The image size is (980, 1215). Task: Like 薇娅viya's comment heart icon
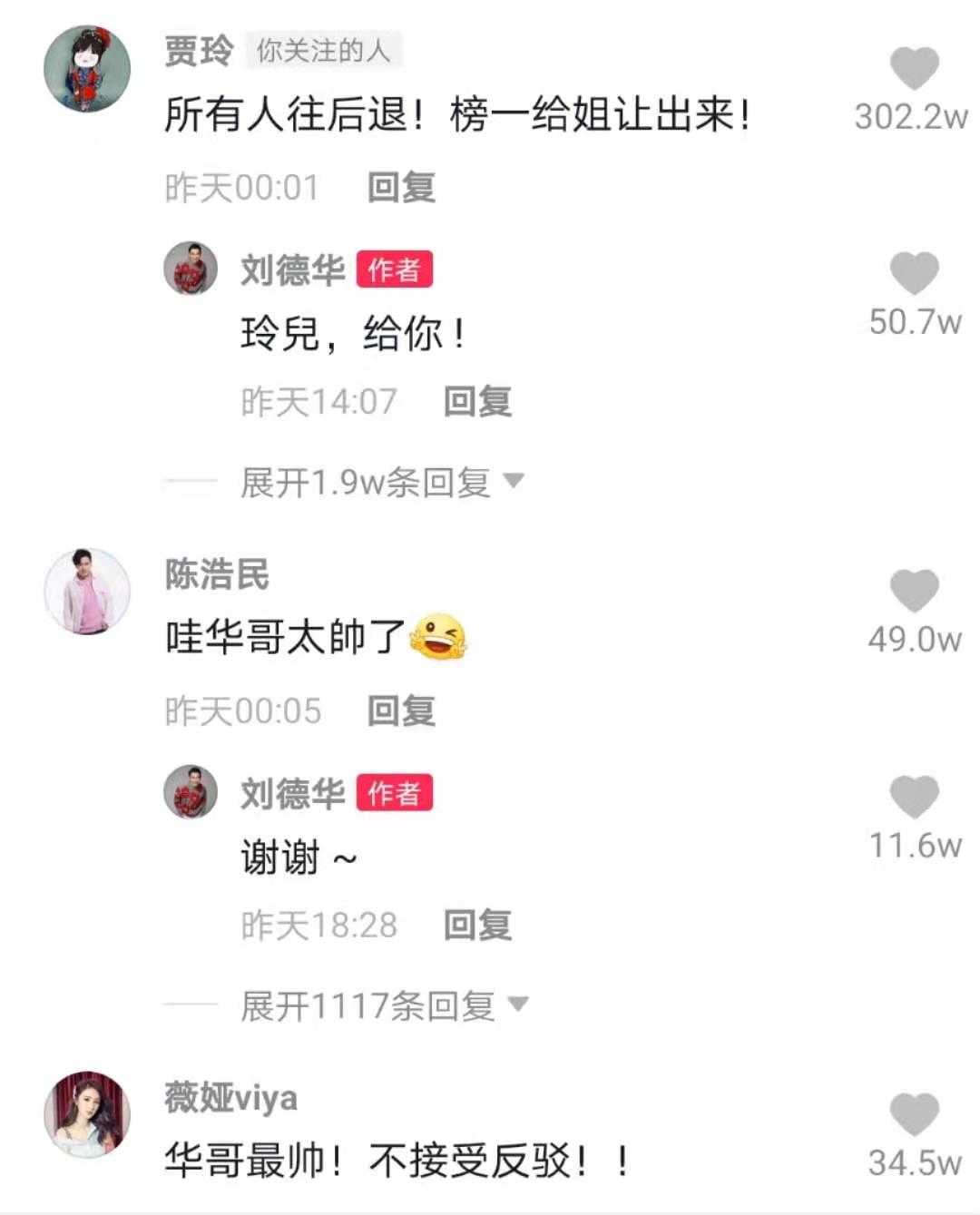tap(913, 1112)
